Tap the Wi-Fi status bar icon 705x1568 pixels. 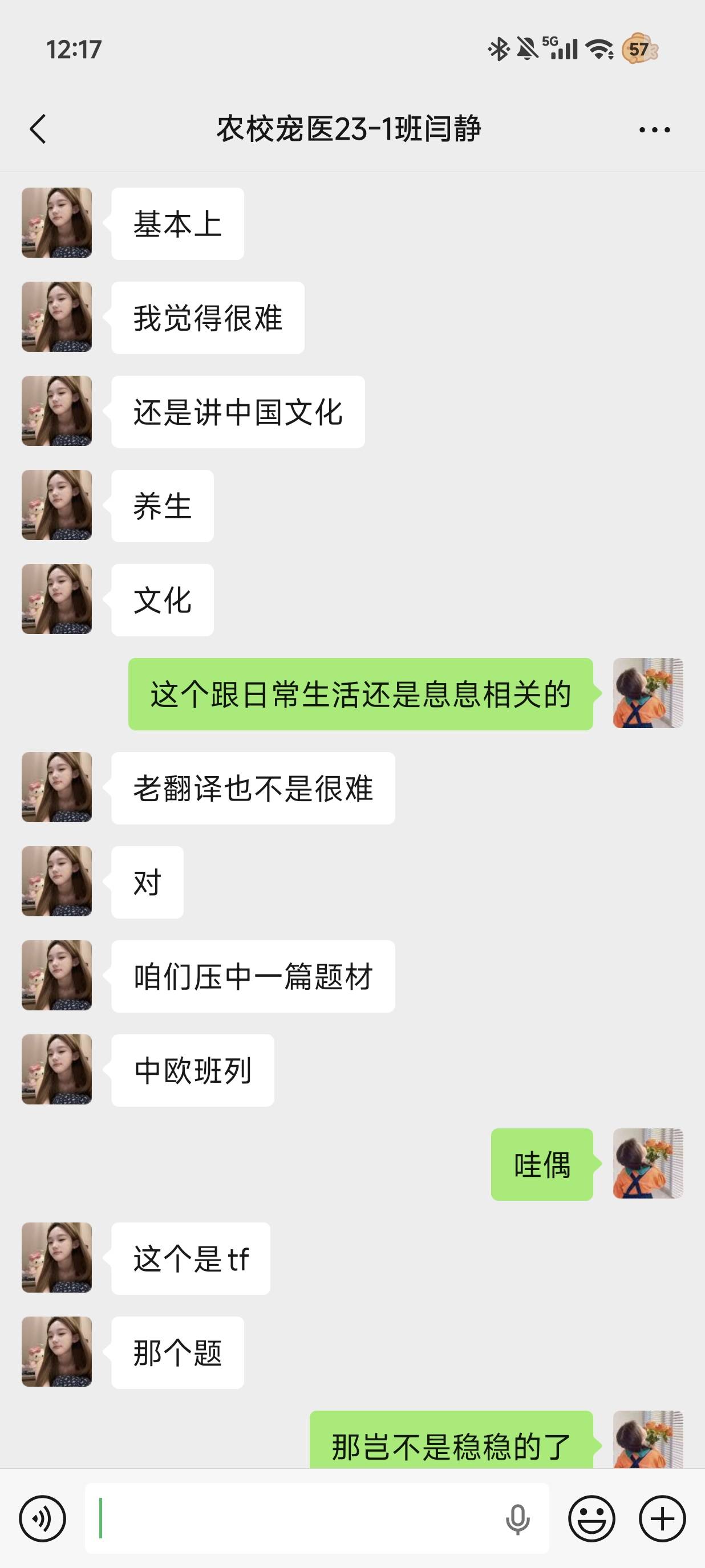[599, 53]
